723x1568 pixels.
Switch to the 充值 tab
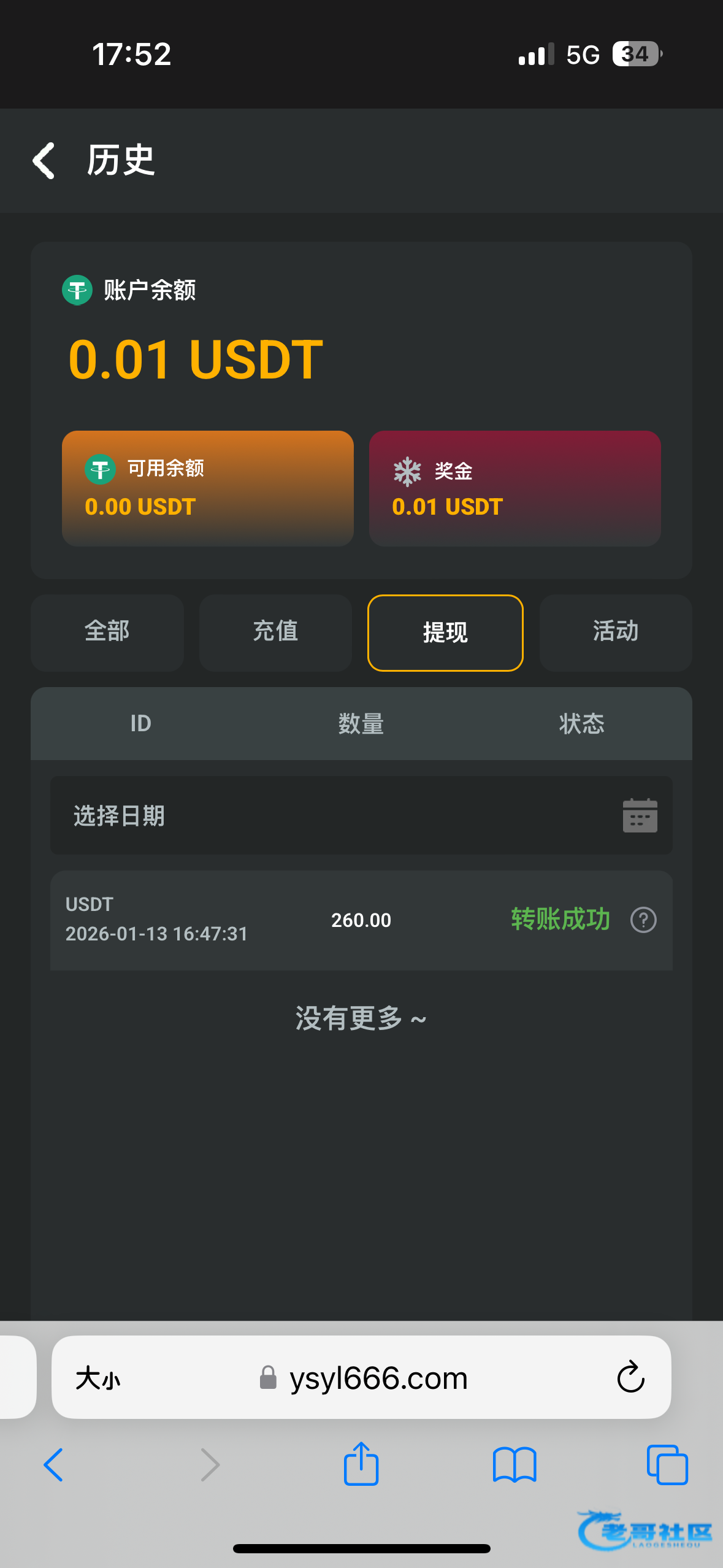pos(275,632)
